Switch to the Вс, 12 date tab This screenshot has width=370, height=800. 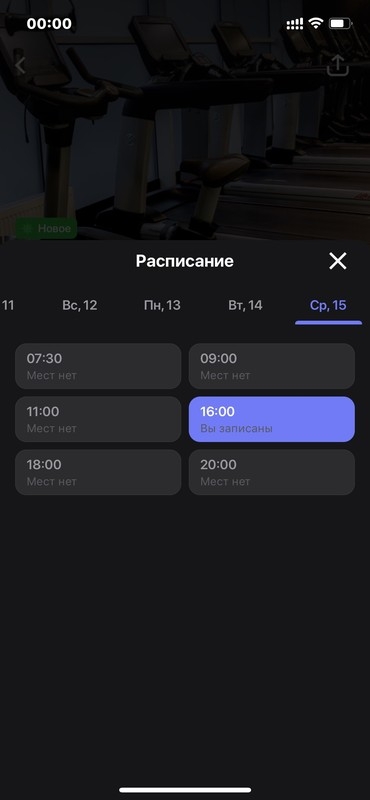(x=80, y=305)
